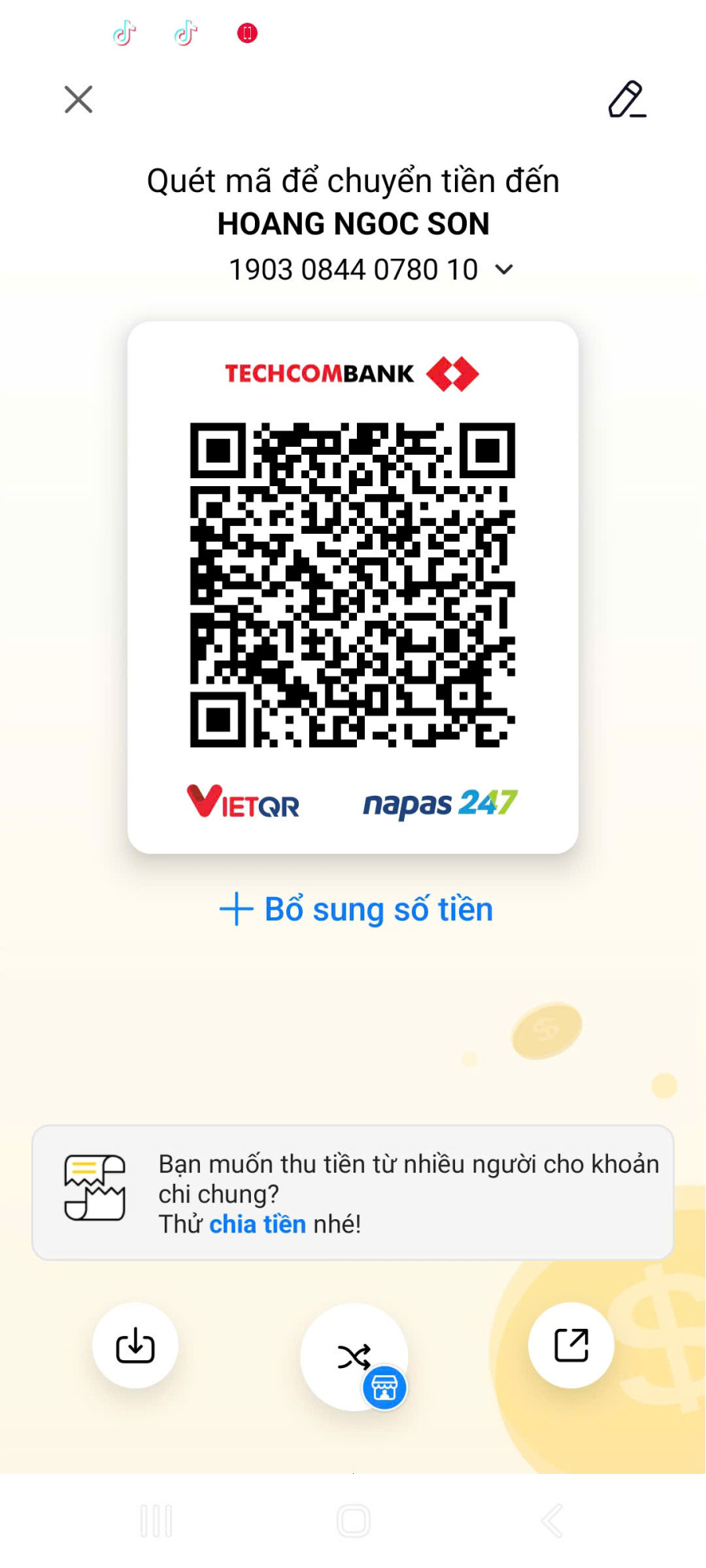Screen dimensions: 706x1568
Task: Open the chia tiền split money link
Action: (257, 1224)
